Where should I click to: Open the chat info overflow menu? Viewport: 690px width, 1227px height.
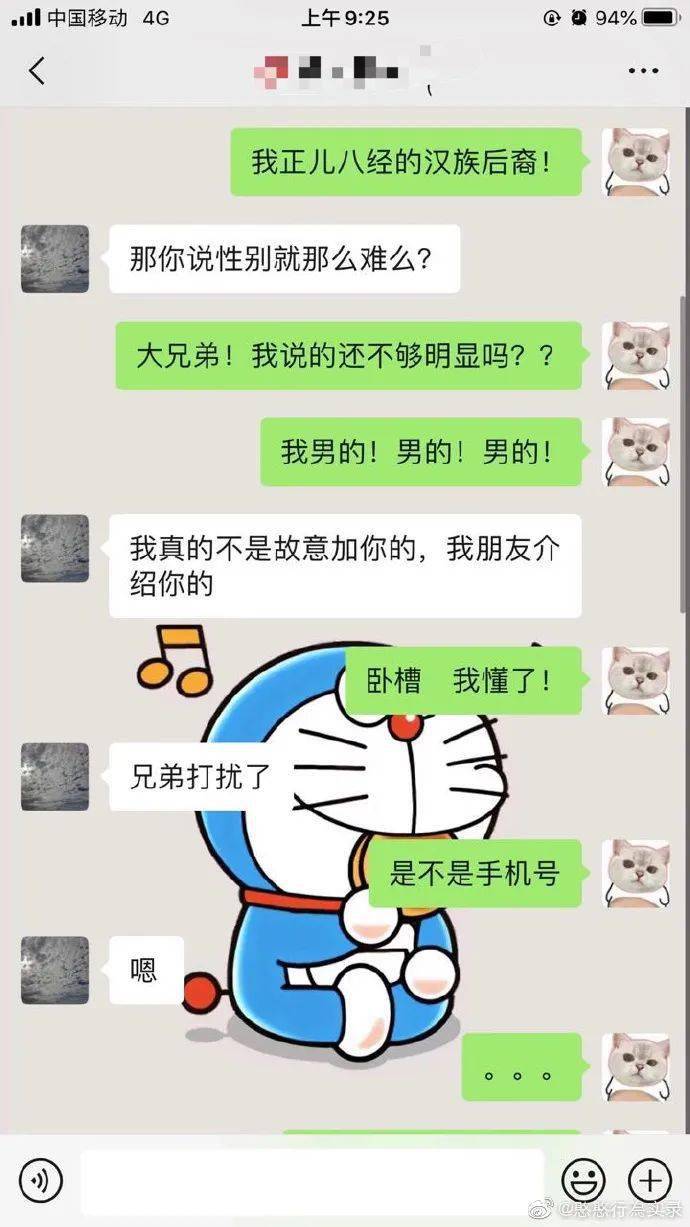[643, 71]
